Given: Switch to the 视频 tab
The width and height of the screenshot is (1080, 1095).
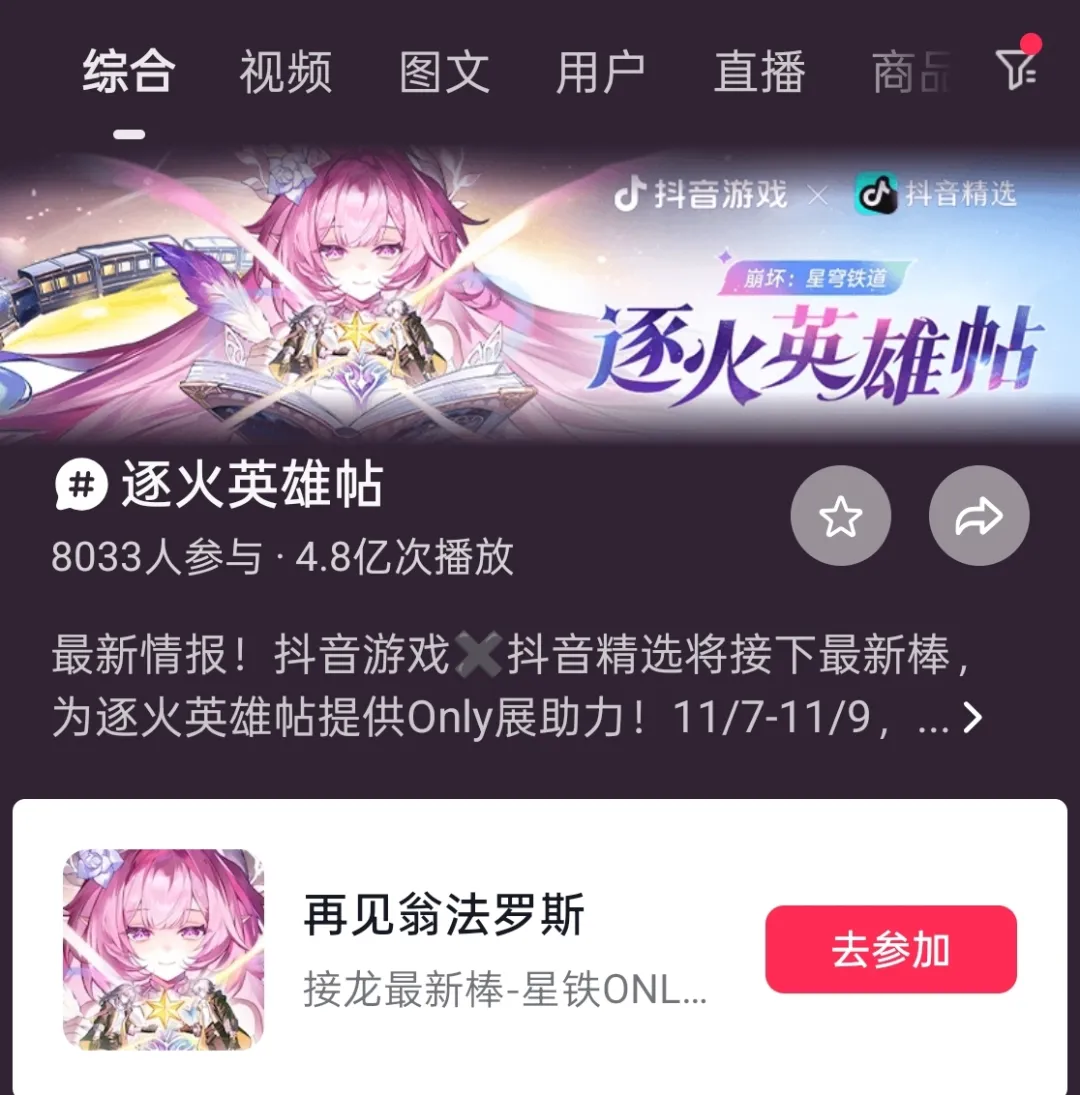Looking at the screenshot, I should tap(284, 72).
